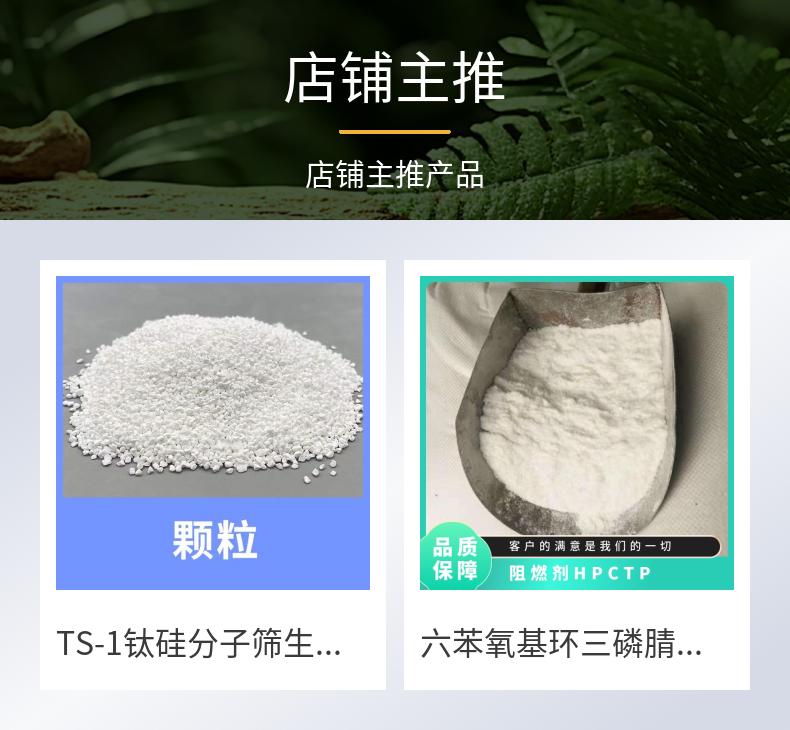This screenshot has width=790, height=730.
Task: View the 六苯氧基环三磷腈 product card
Action: pyautogui.click(x=576, y=474)
